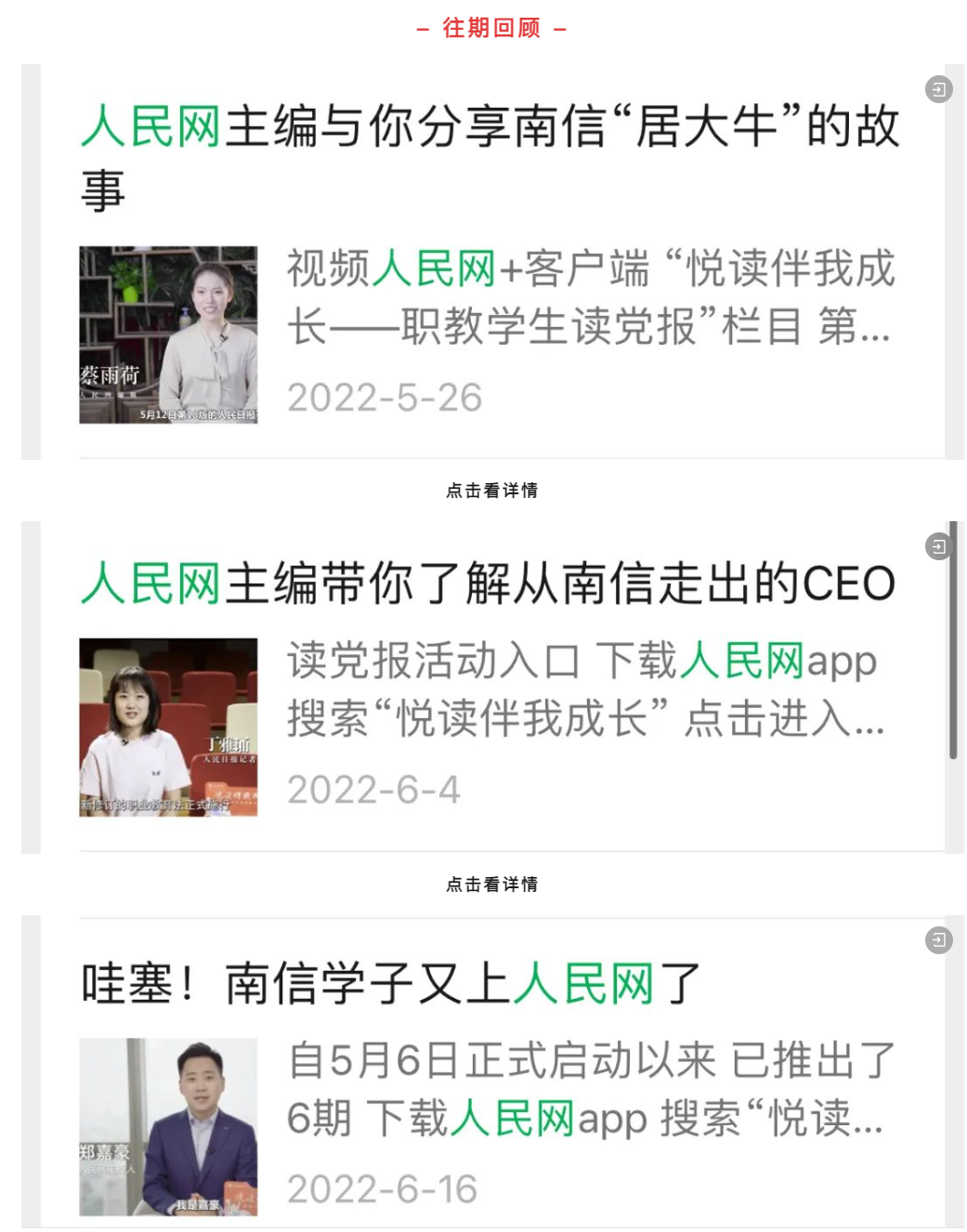Open the 南信学子又上人民网了 article card

coord(391,983)
